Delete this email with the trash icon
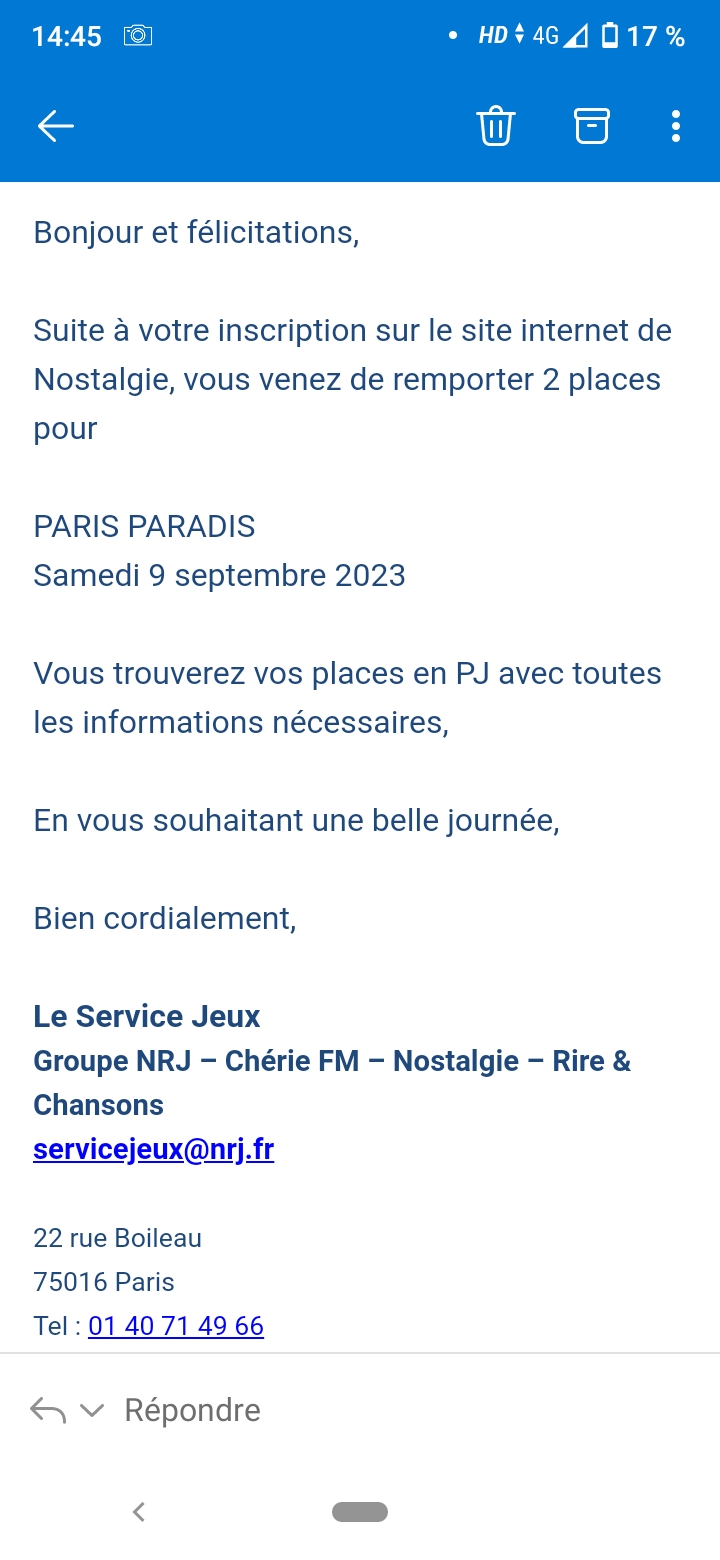 coord(496,126)
